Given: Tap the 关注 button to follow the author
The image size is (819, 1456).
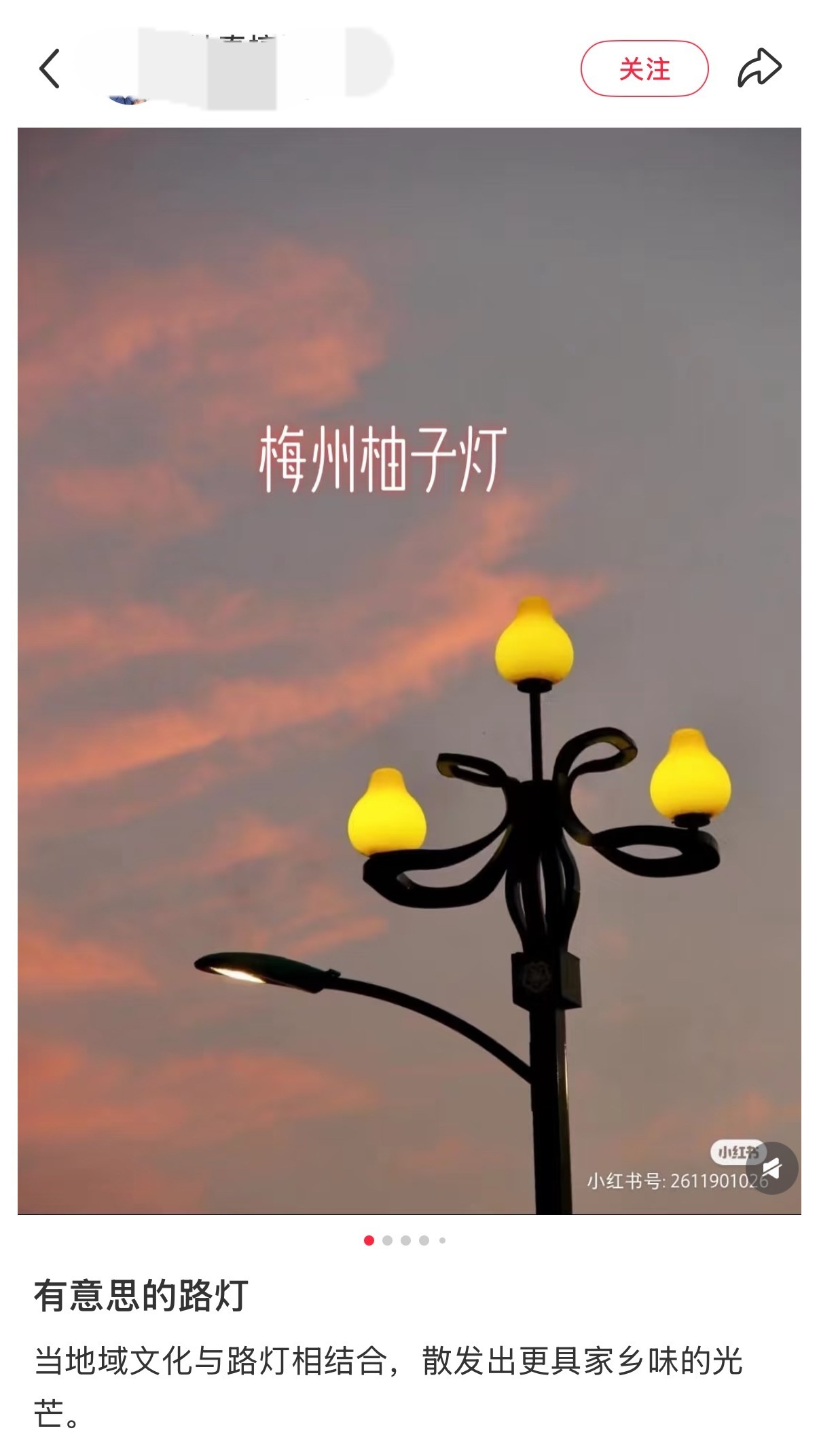Looking at the screenshot, I should click(x=644, y=69).
